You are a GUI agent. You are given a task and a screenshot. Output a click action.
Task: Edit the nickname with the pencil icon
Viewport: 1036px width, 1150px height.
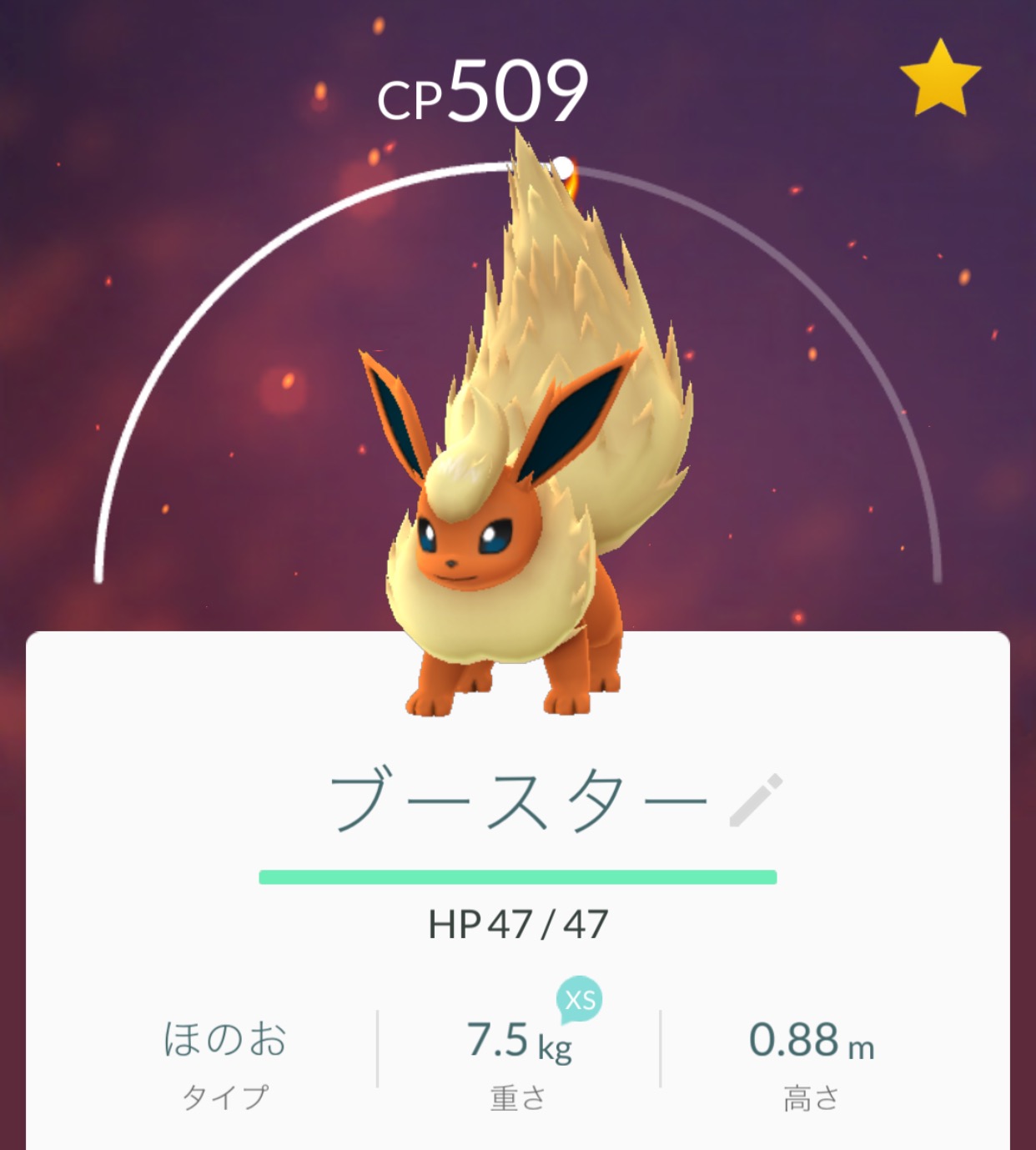(x=756, y=801)
